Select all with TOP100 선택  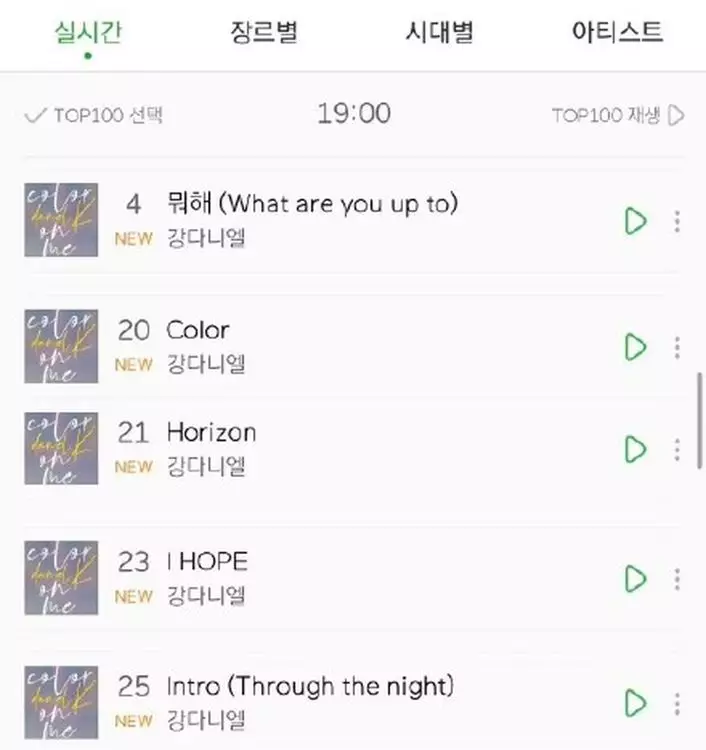pos(93,115)
